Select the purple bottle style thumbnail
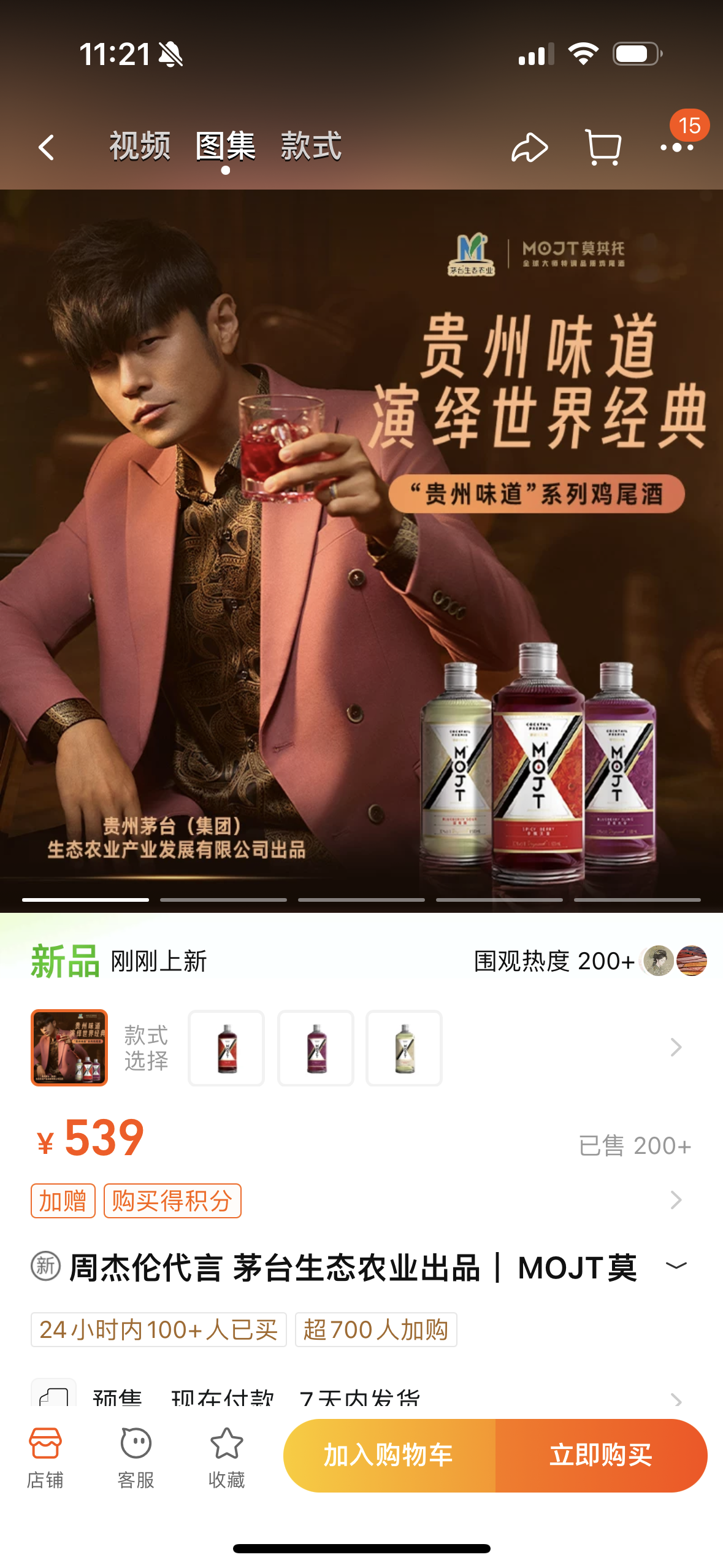 tap(316, 1048)
